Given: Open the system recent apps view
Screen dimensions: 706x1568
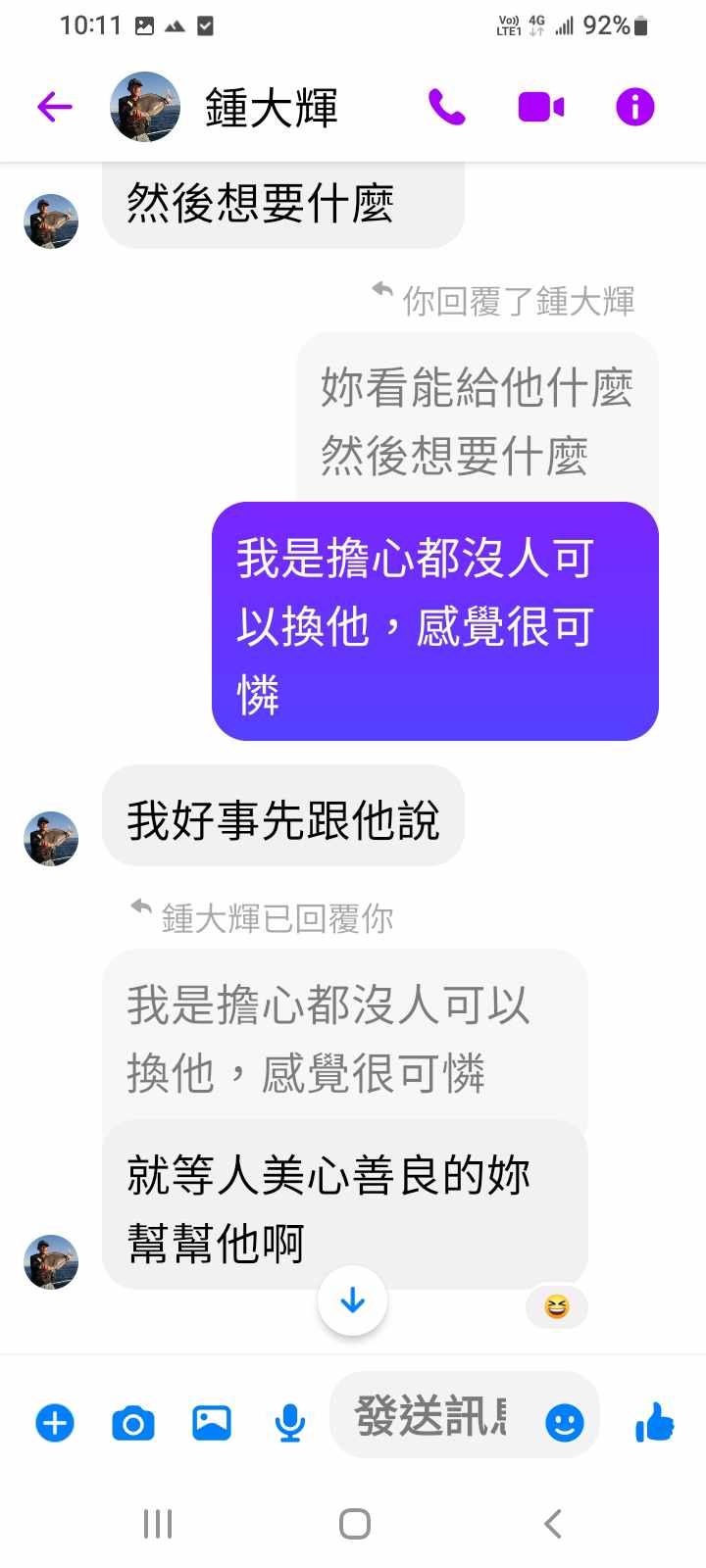Looking at the screenshot, I should (x=158, y=1524).
